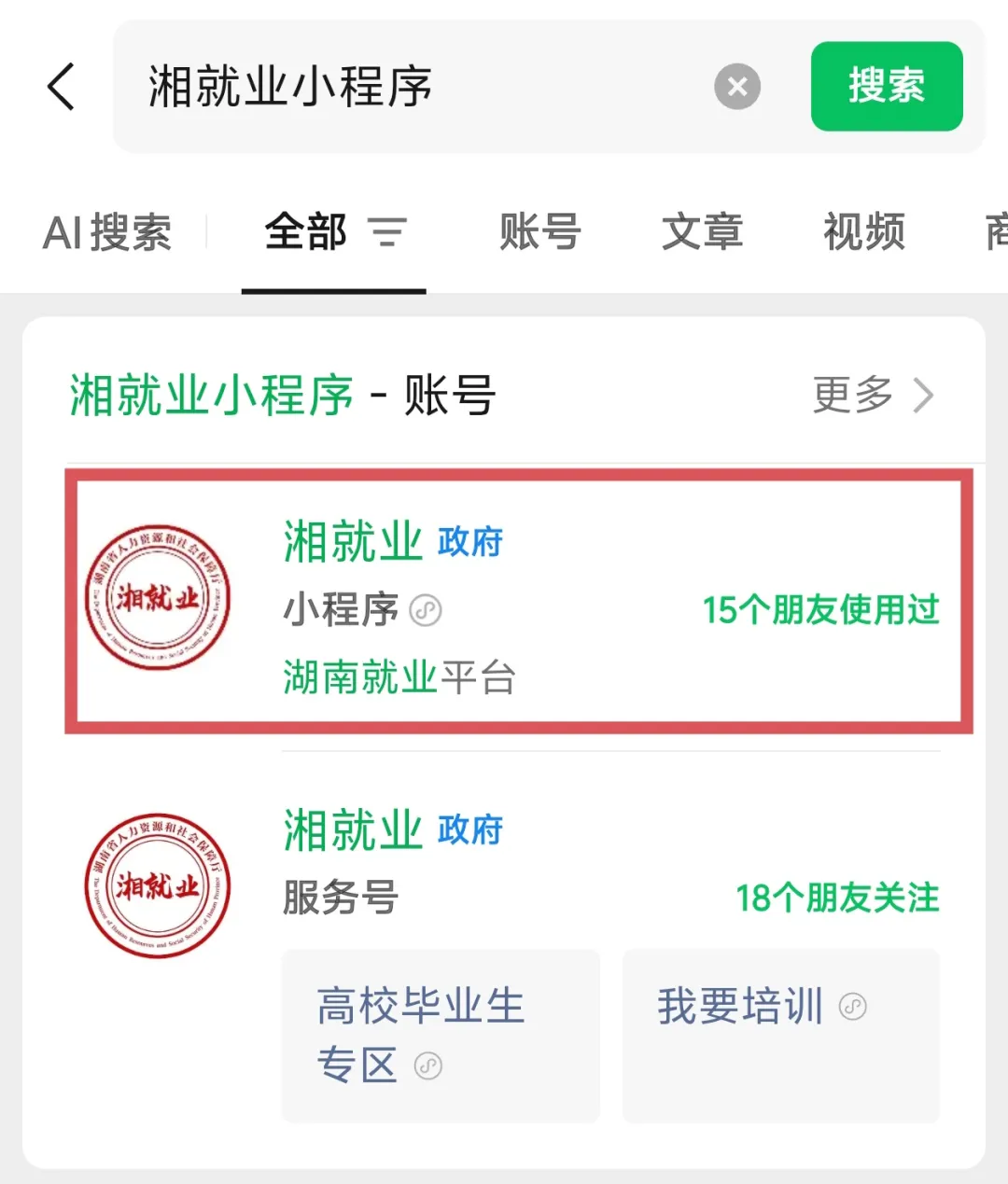1008x1184 pixels.
Task: Open the 湘就业 小程序 result
Action: click(x=518, y=604)
